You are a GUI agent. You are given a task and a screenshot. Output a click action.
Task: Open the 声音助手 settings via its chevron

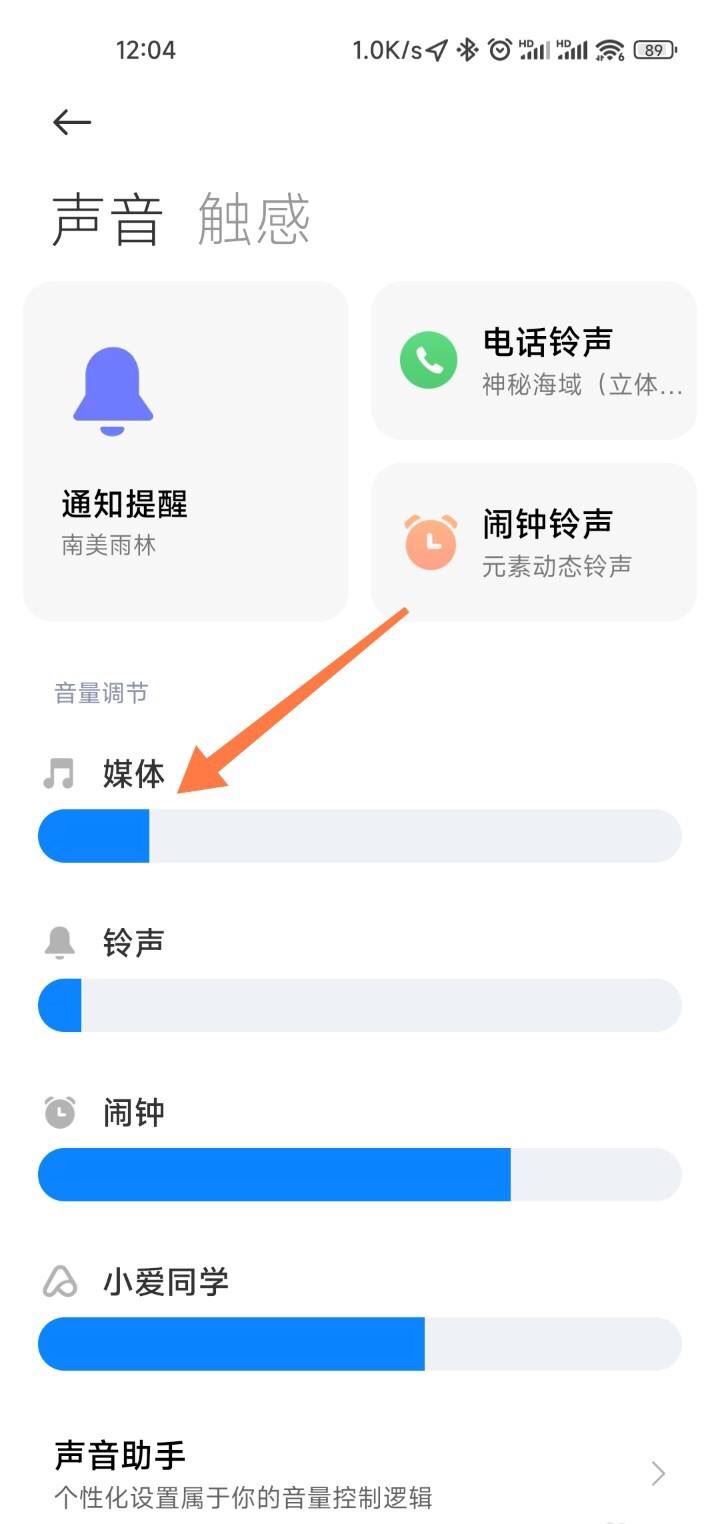[x=658, y=1474]
